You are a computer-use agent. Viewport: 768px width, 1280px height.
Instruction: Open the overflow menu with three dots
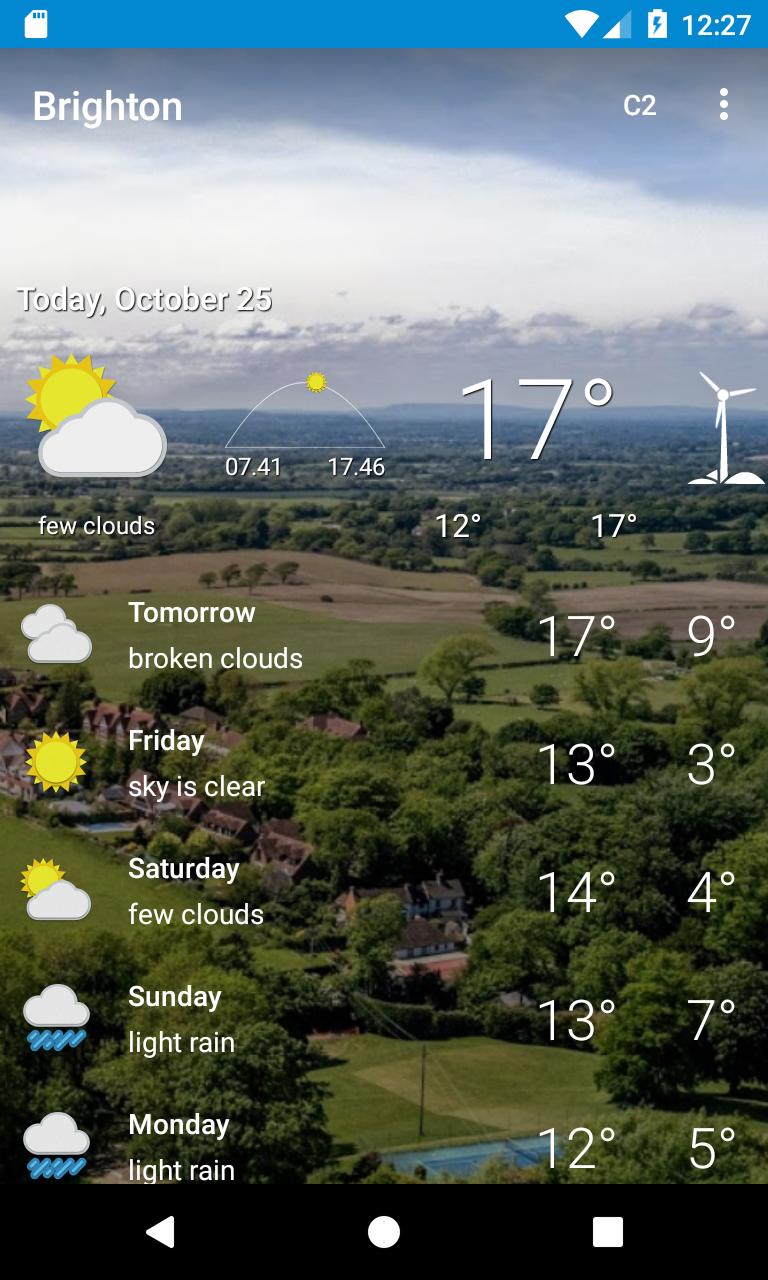723,105
